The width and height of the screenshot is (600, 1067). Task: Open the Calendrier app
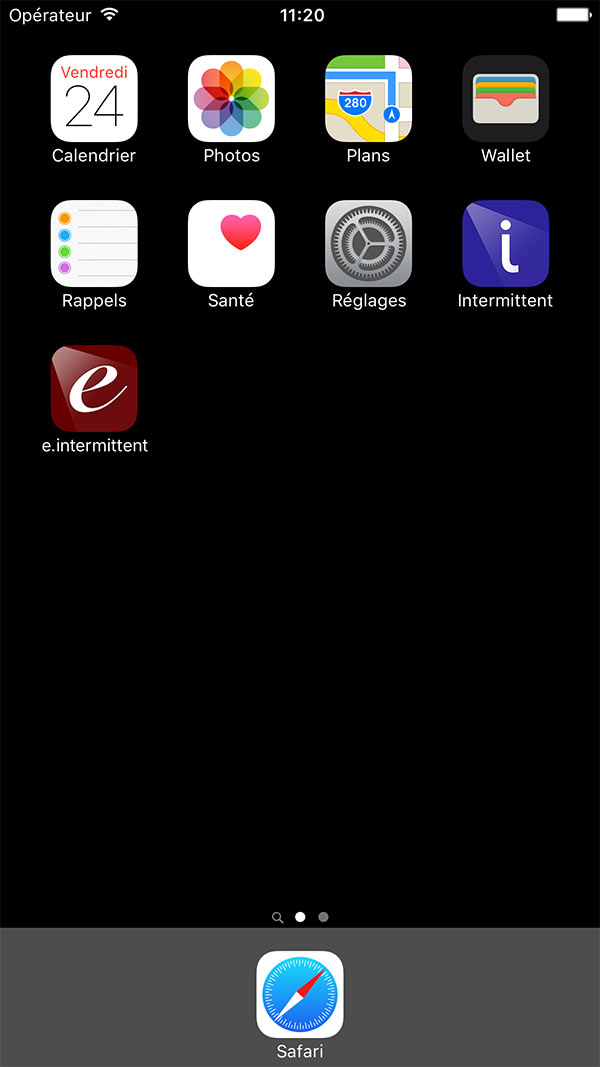point(94,99)
